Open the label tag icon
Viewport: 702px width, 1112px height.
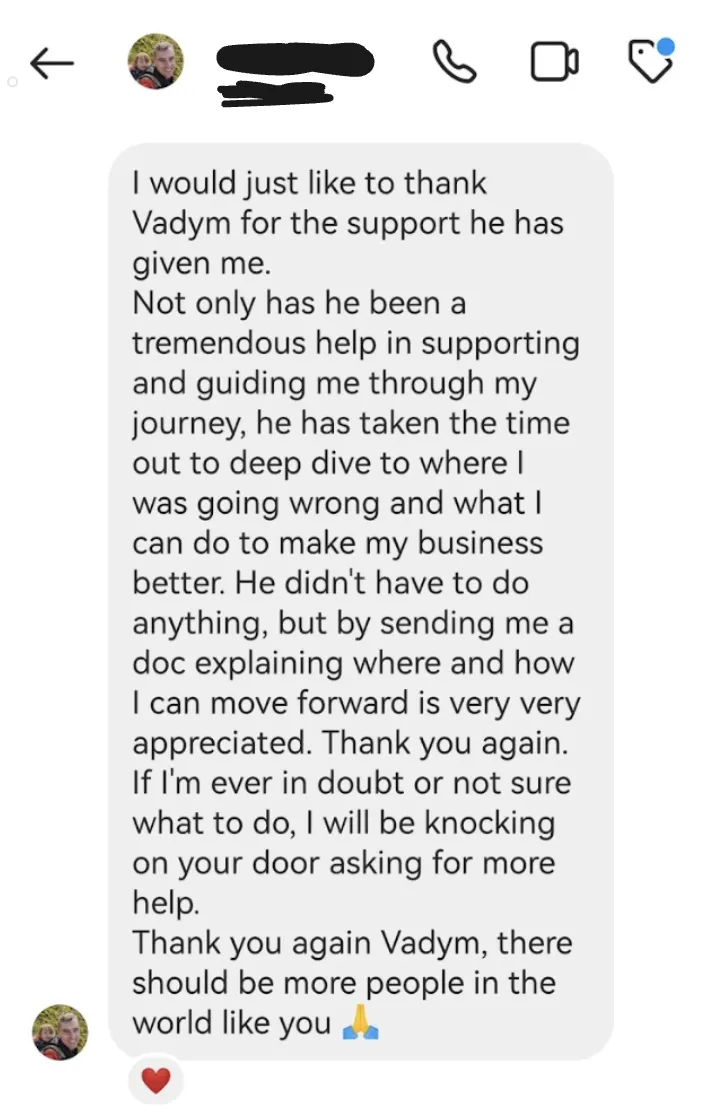(x=649, y=61)
